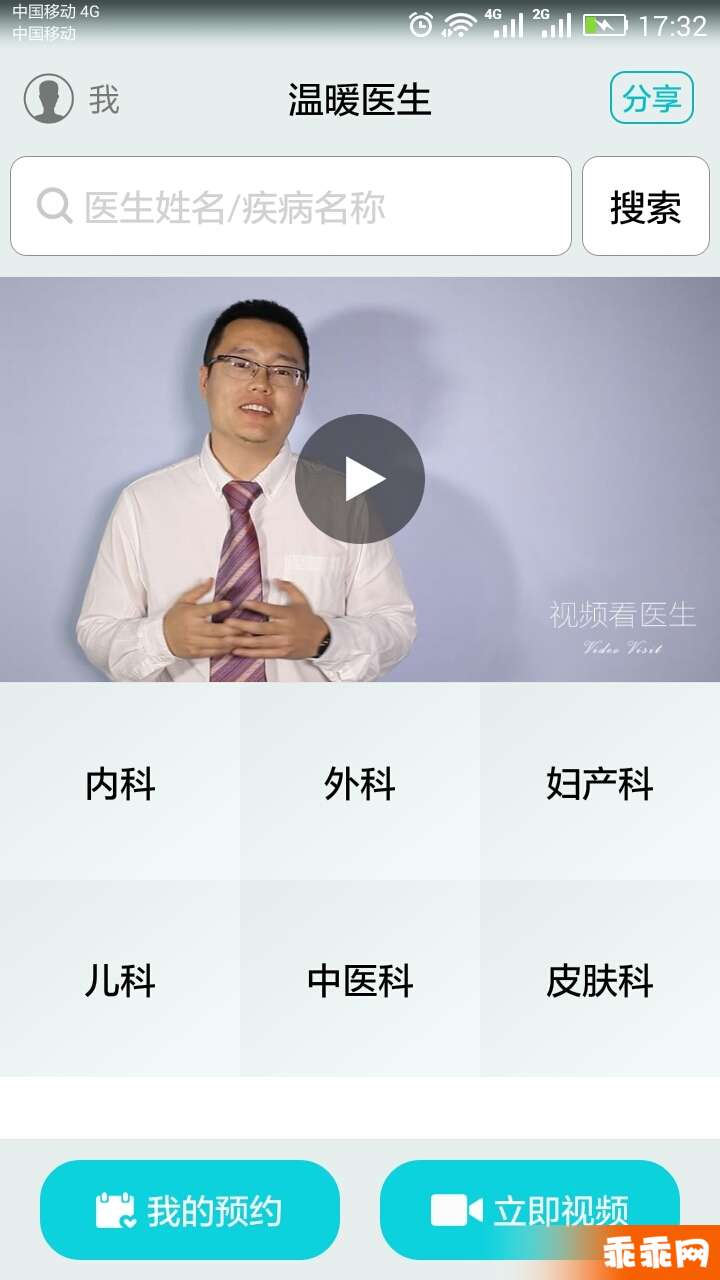
Task: View 我的预约 appointments
Action: point(190,1210)
